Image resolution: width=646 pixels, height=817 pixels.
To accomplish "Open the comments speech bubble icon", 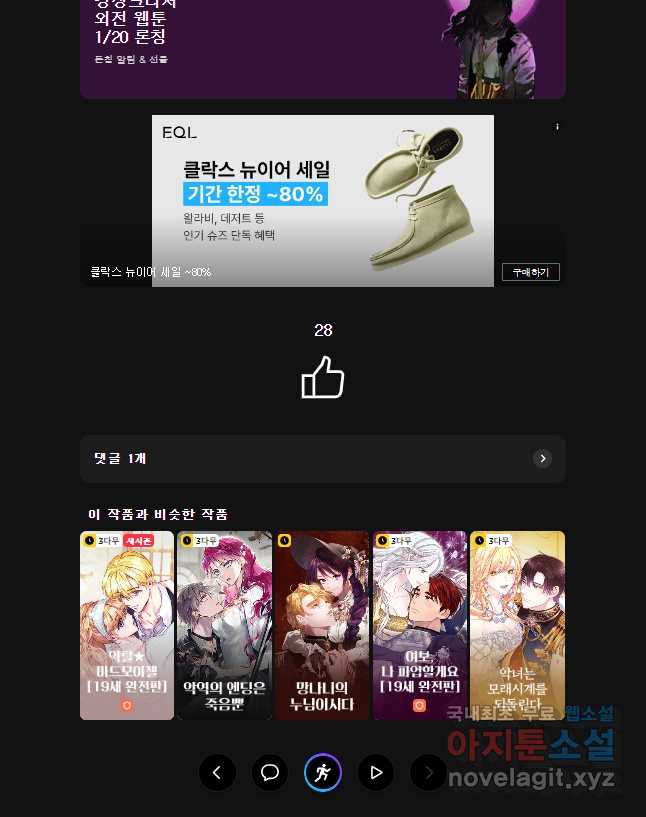I will pos(270,772).
